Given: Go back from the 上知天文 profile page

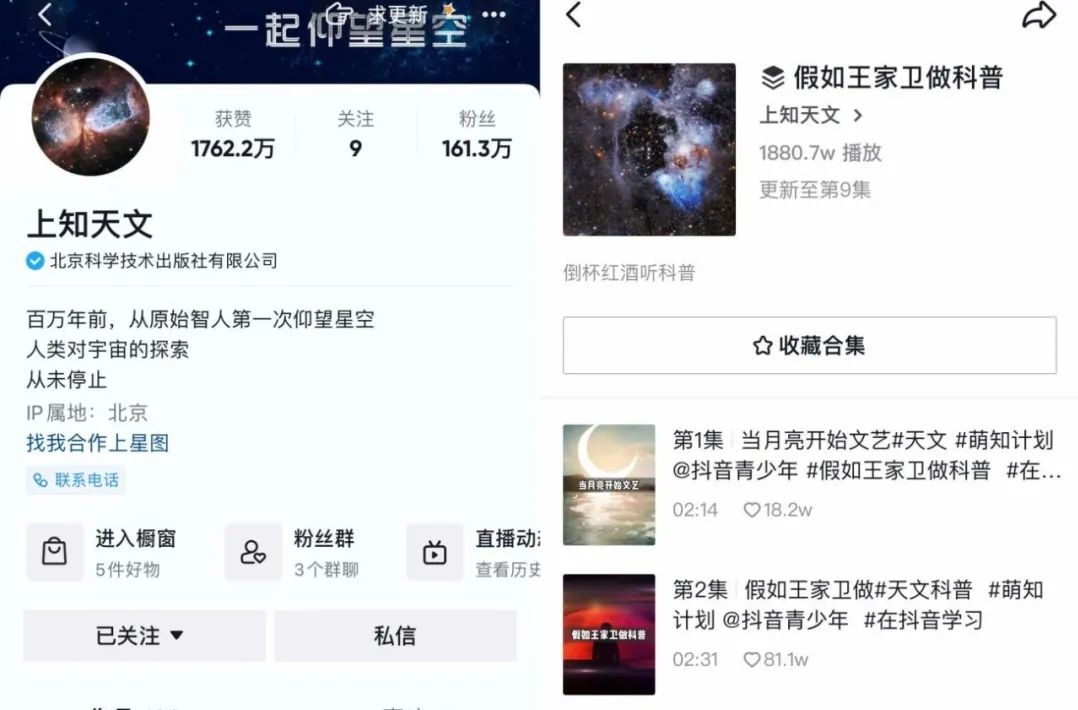Looking at the screenshot, I should pyautogui.click(x=44, y=14).
